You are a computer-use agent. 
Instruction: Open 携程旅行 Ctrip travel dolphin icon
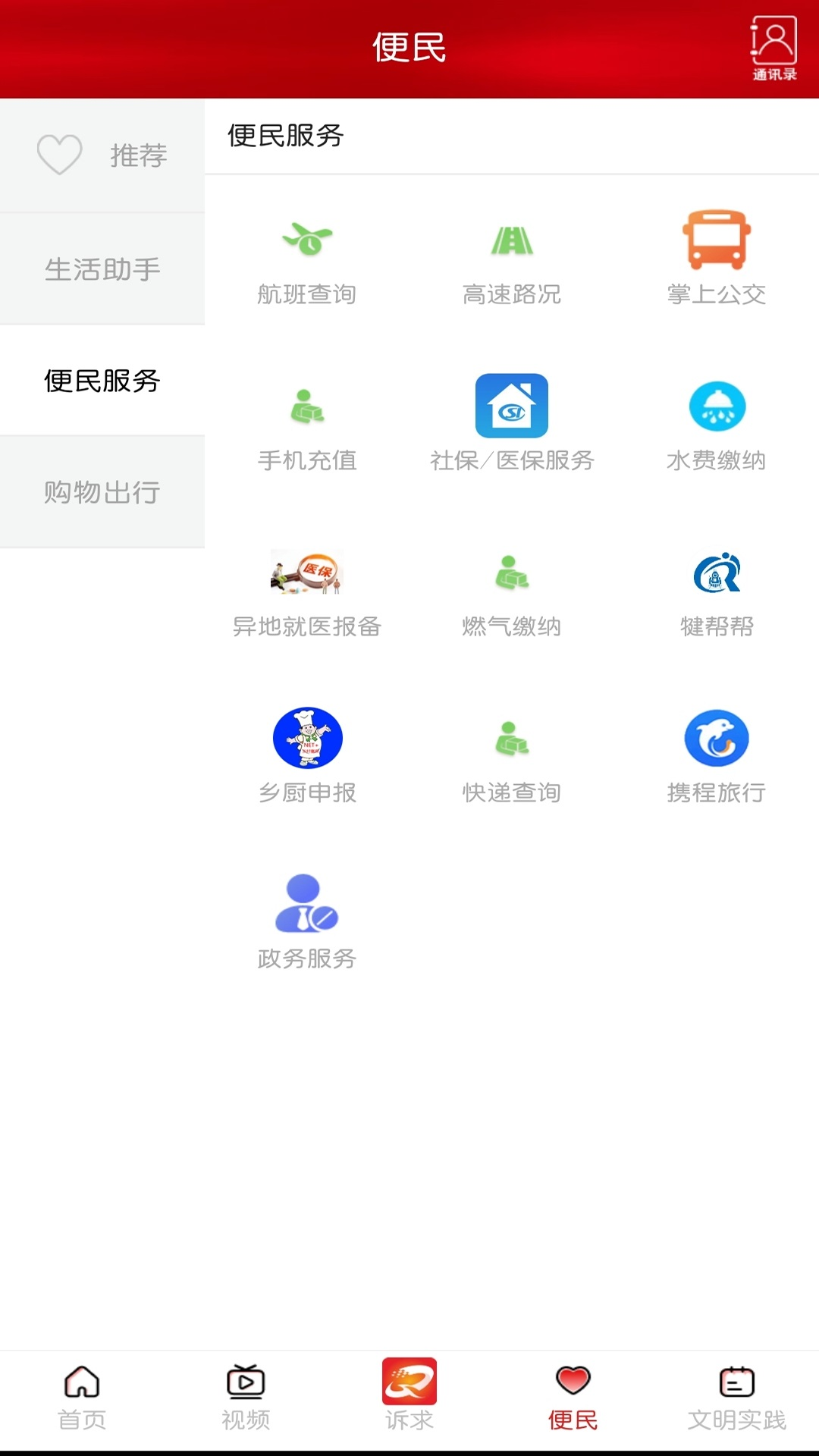pos(715,737)
